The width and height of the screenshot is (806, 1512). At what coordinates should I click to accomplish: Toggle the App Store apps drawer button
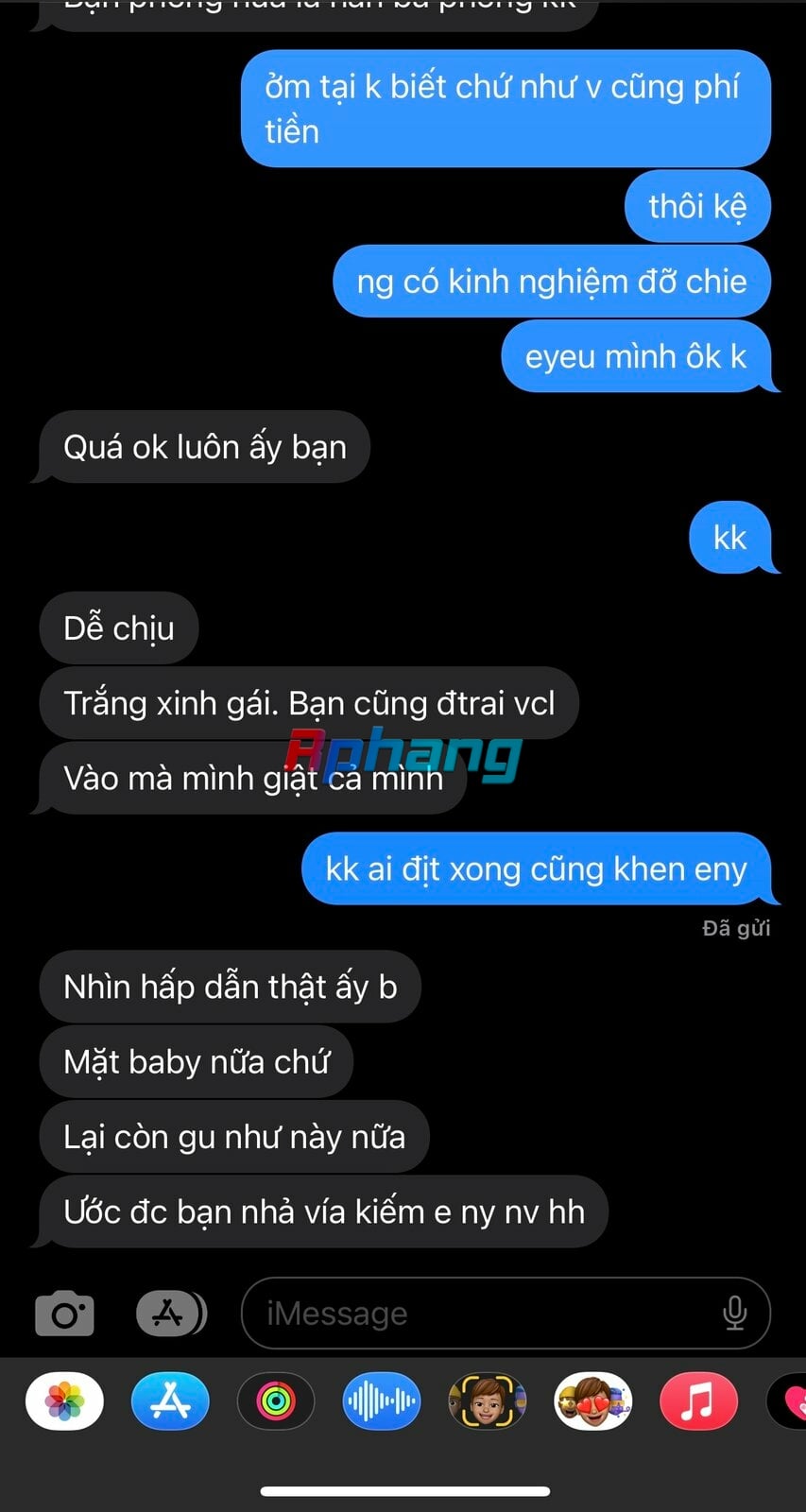(171, 1314)
